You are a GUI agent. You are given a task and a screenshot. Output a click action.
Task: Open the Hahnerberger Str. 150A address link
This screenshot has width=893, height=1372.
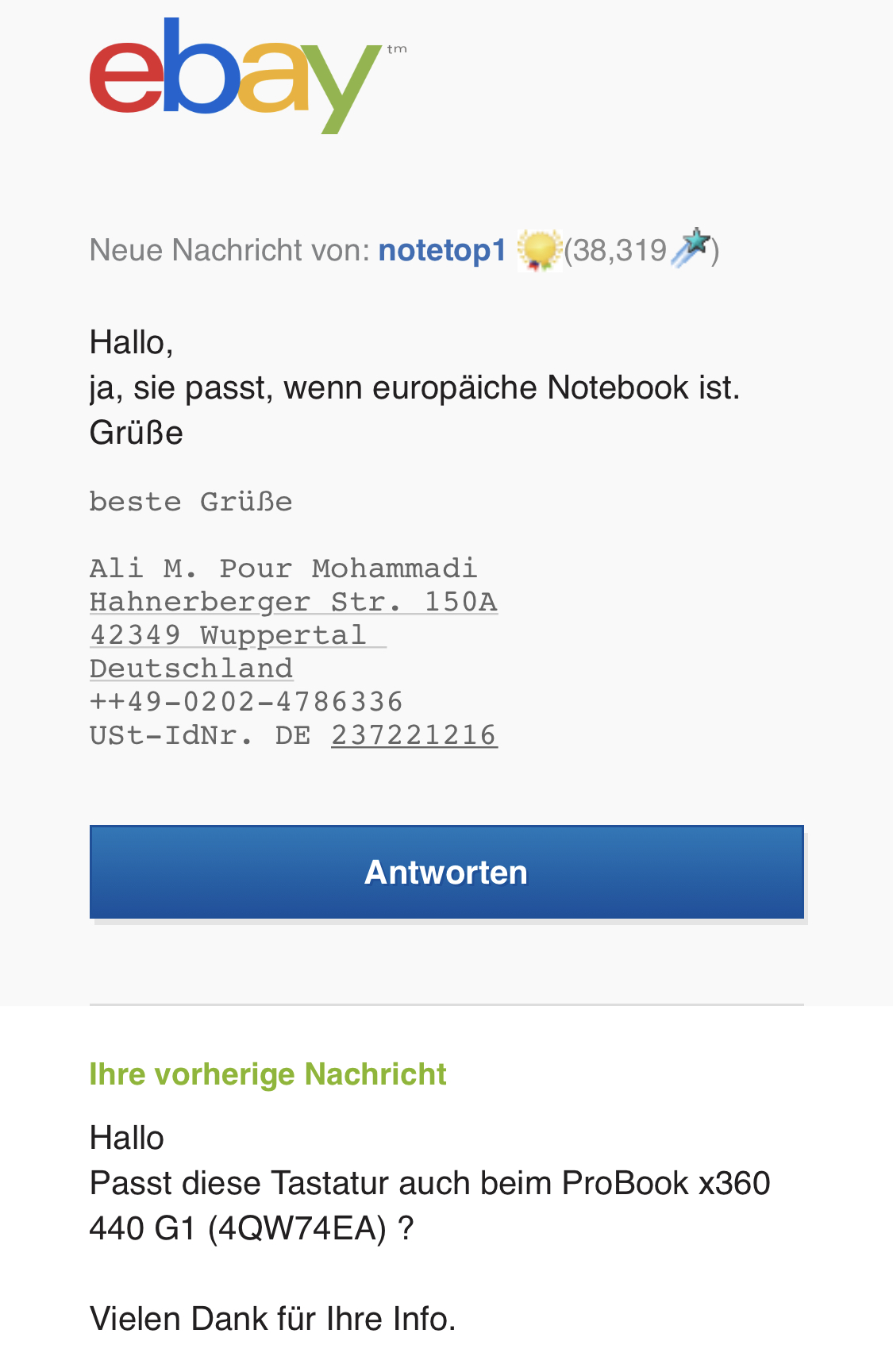point(293,602)
